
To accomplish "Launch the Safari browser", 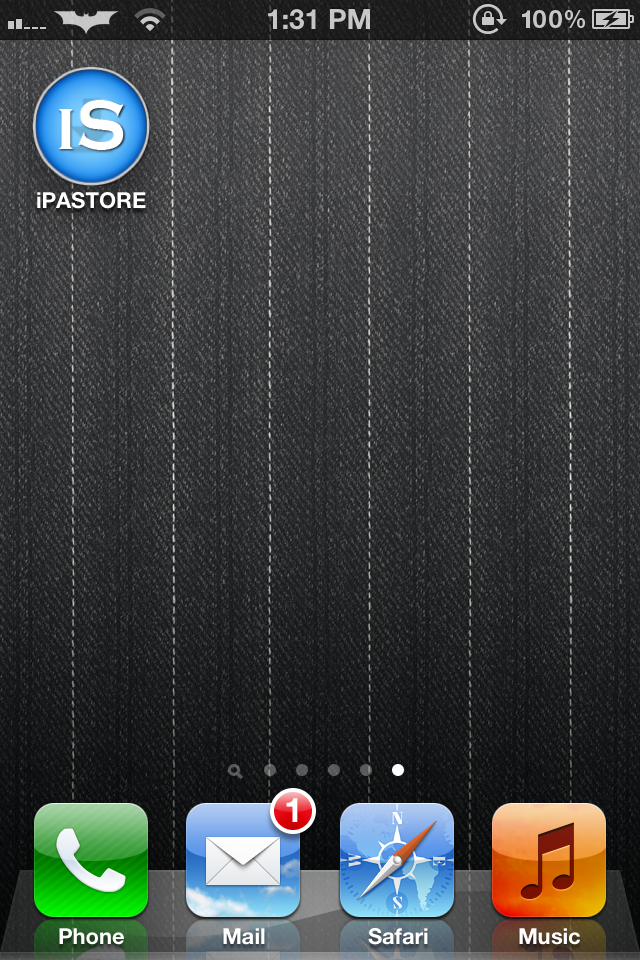I will 397,860.
